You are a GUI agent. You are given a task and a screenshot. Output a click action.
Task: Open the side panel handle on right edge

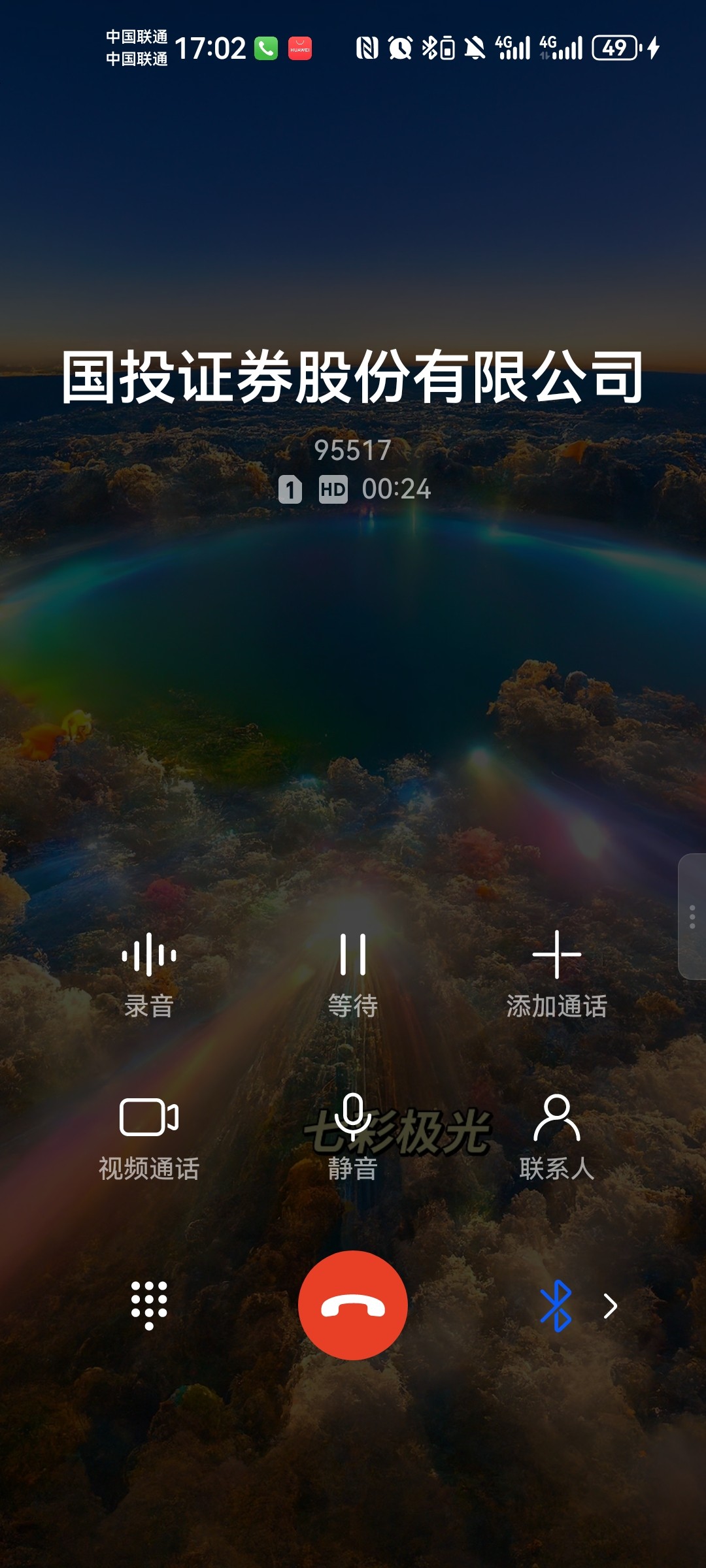point(692,916)
